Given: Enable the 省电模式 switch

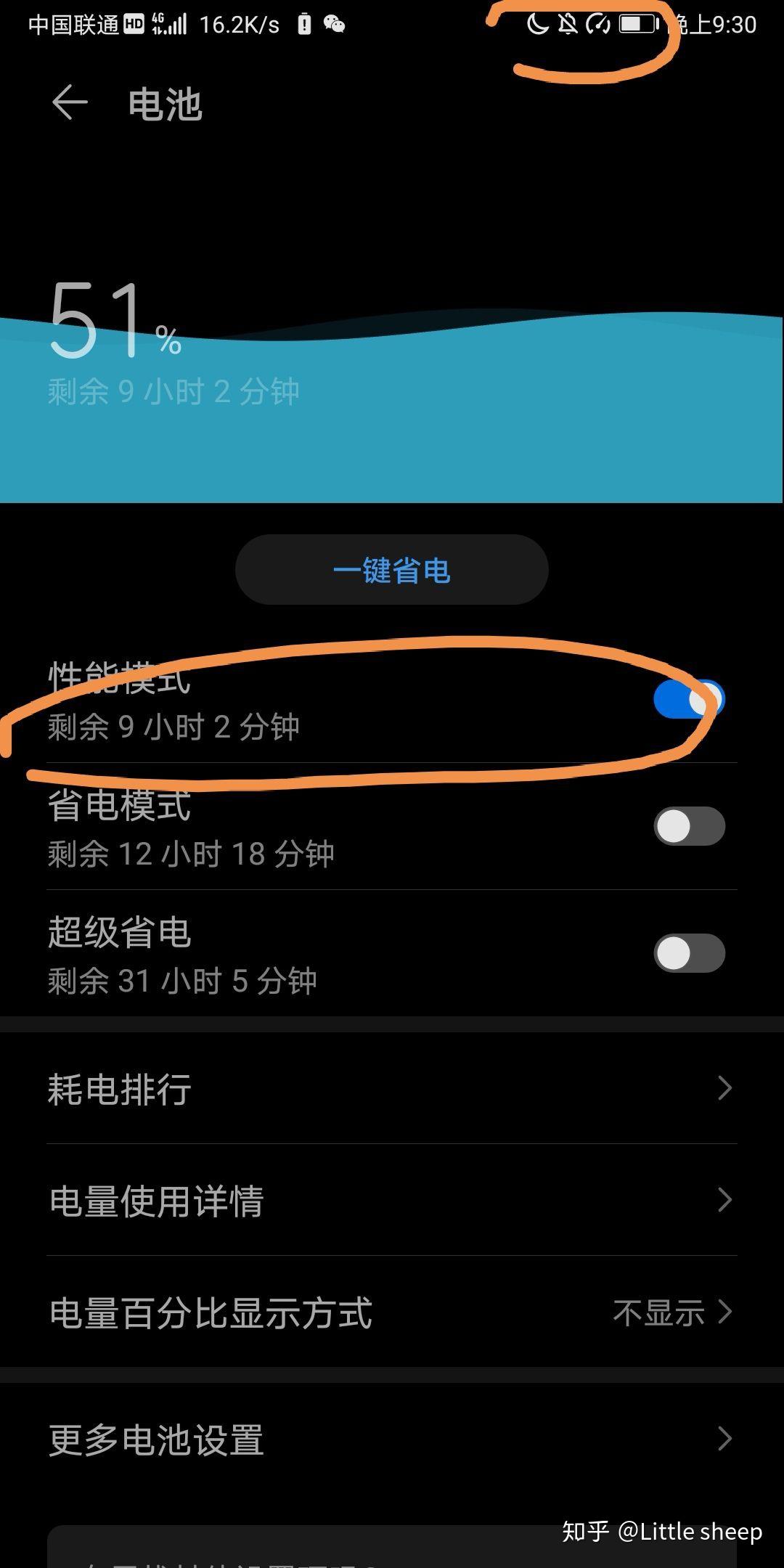Looking at the screenshot, I should pyautogui.click(x=689, y=826).
